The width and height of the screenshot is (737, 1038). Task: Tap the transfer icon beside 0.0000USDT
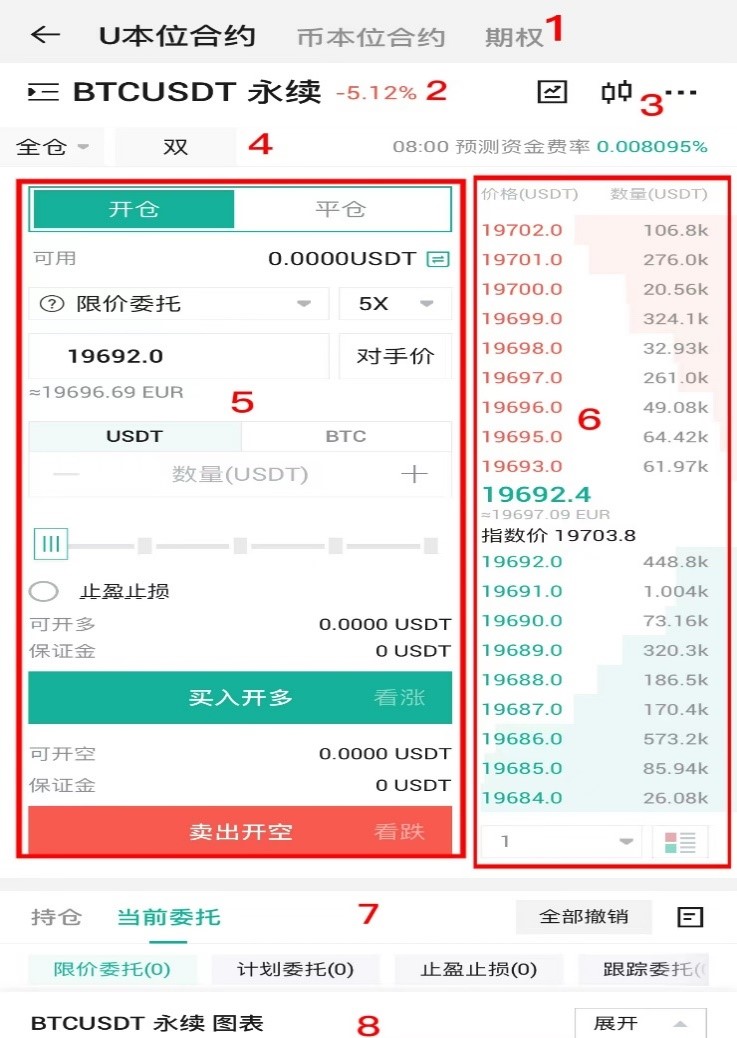[x=438, y=259]
